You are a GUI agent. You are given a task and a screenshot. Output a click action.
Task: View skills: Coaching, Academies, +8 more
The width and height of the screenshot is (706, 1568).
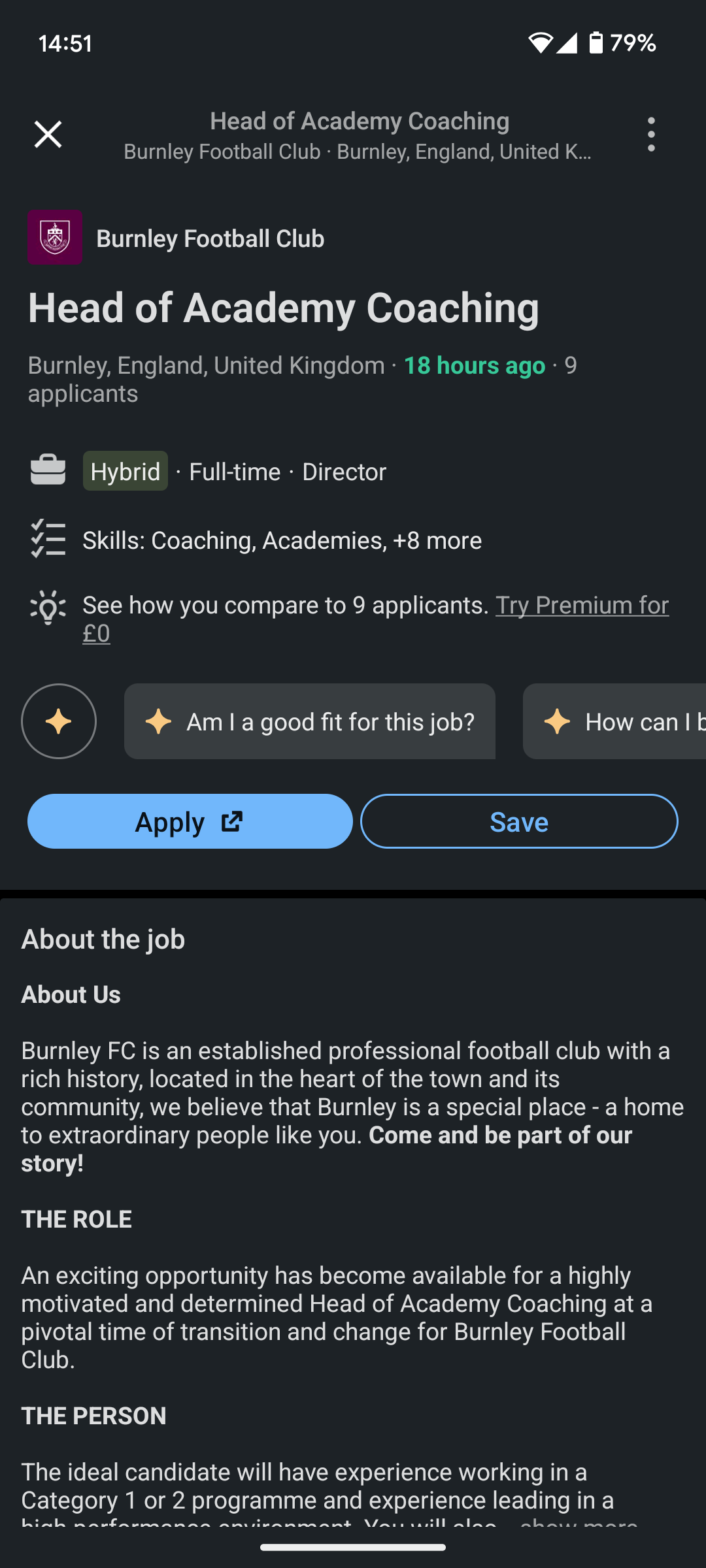coord(282,540)
